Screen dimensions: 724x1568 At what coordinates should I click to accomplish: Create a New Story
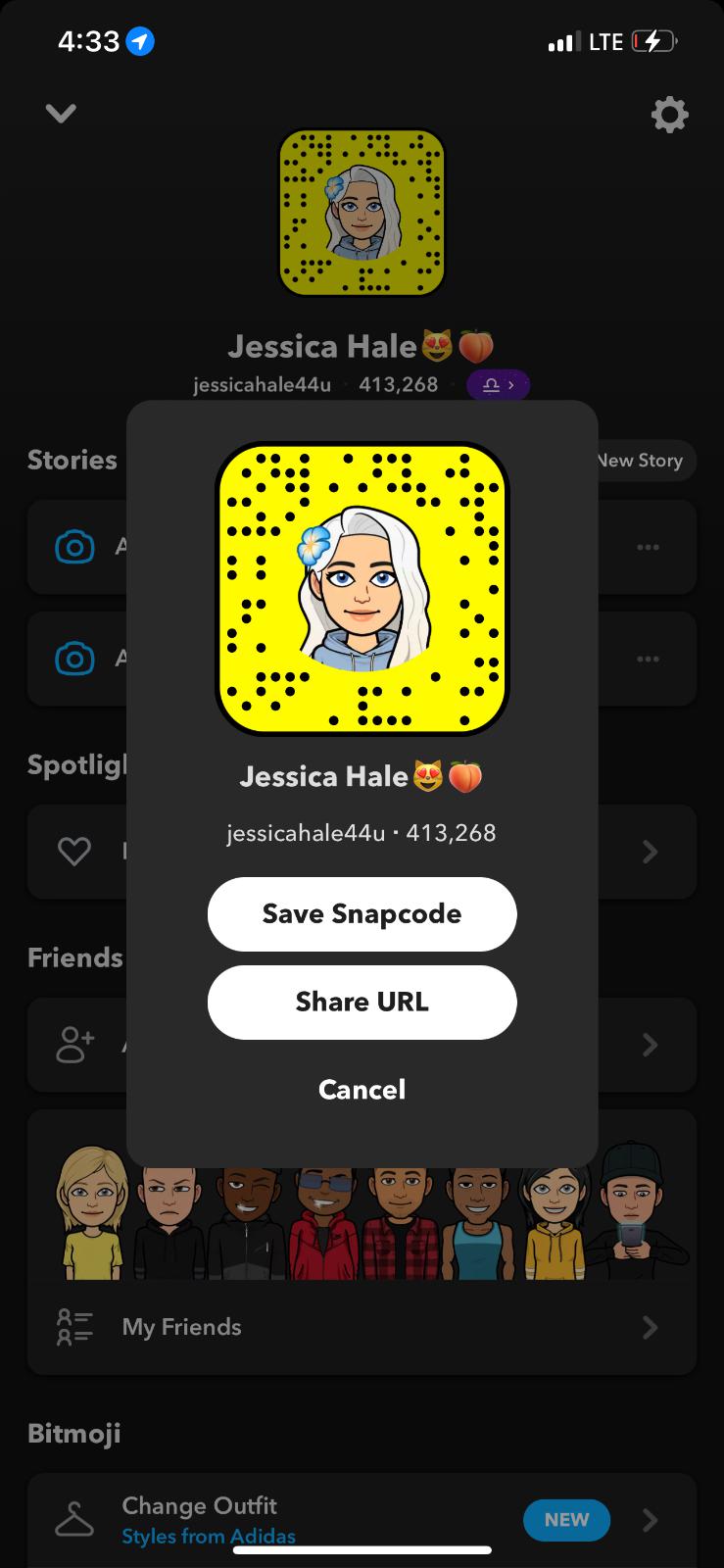pyautogui.click(x=642, y=461)
